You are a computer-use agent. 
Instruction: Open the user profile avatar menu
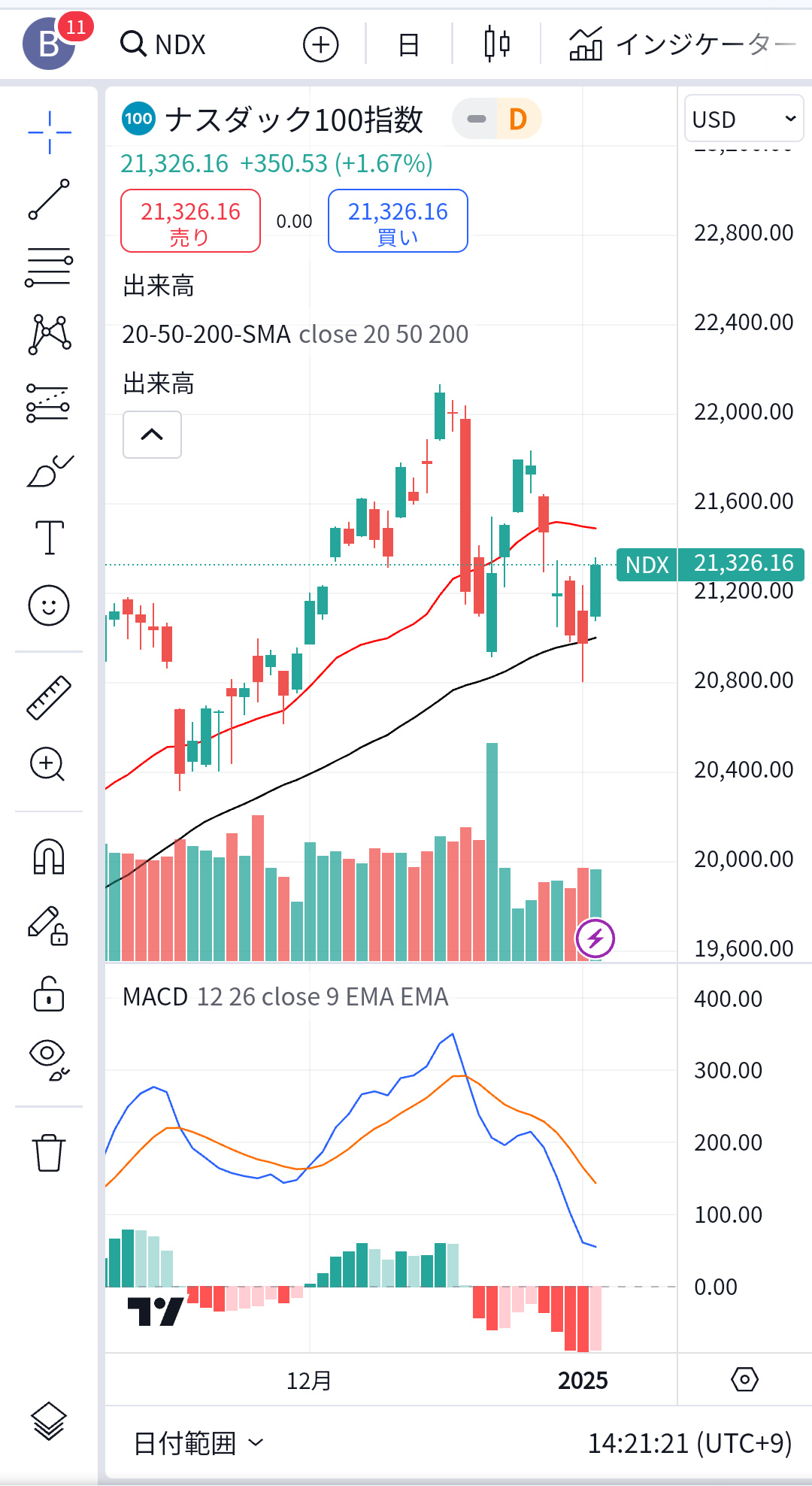point(49,44)
